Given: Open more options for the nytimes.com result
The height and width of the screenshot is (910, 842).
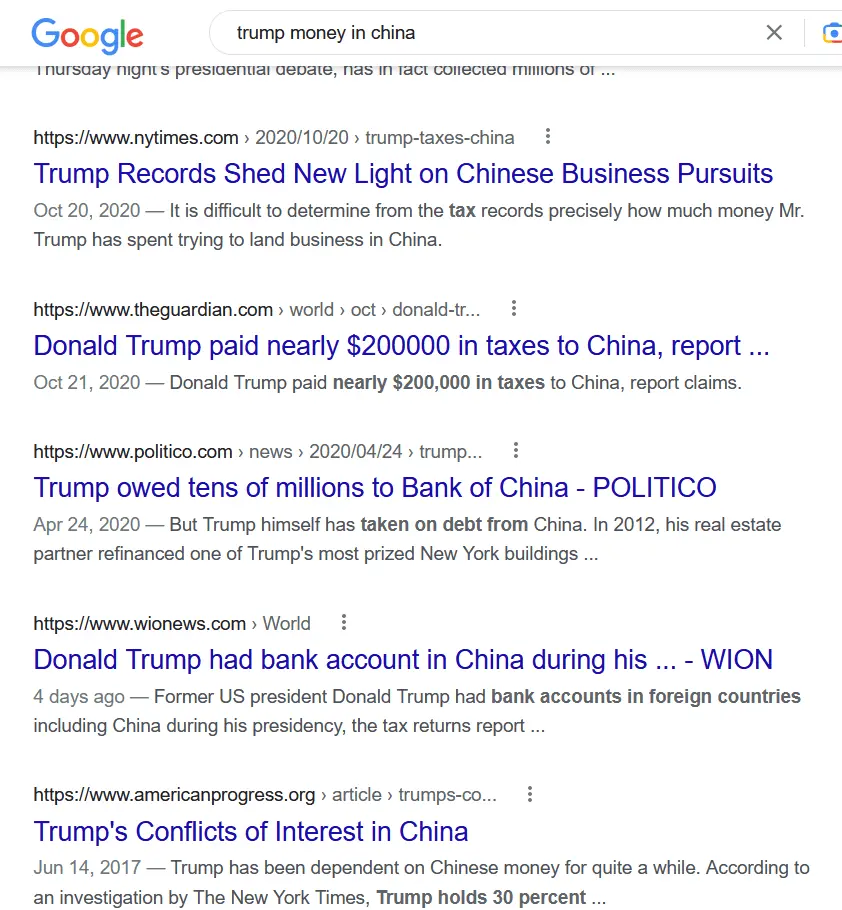Looking at the screenshot, I should point(547,137).
